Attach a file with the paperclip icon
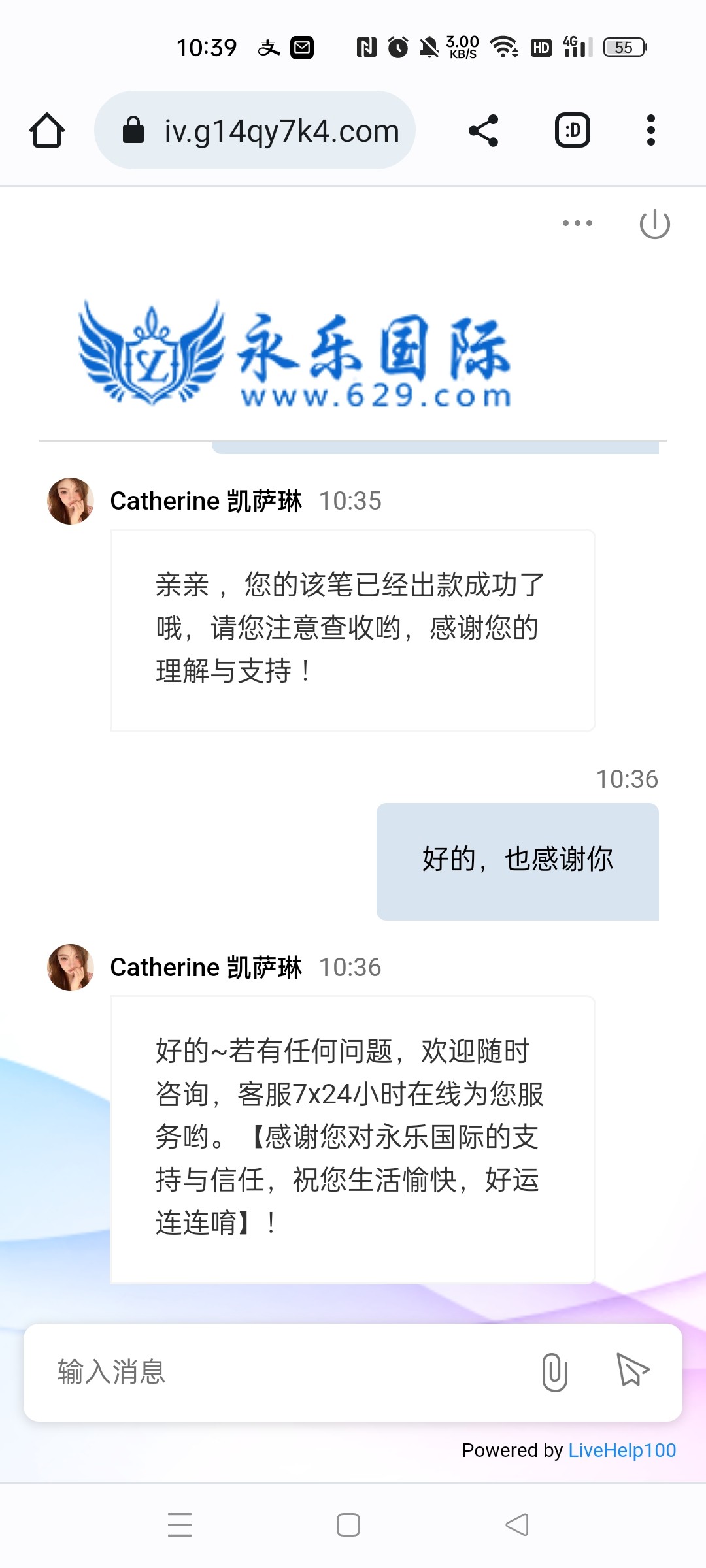Viewport: 706px width, 1568px height. point(554,1371)
